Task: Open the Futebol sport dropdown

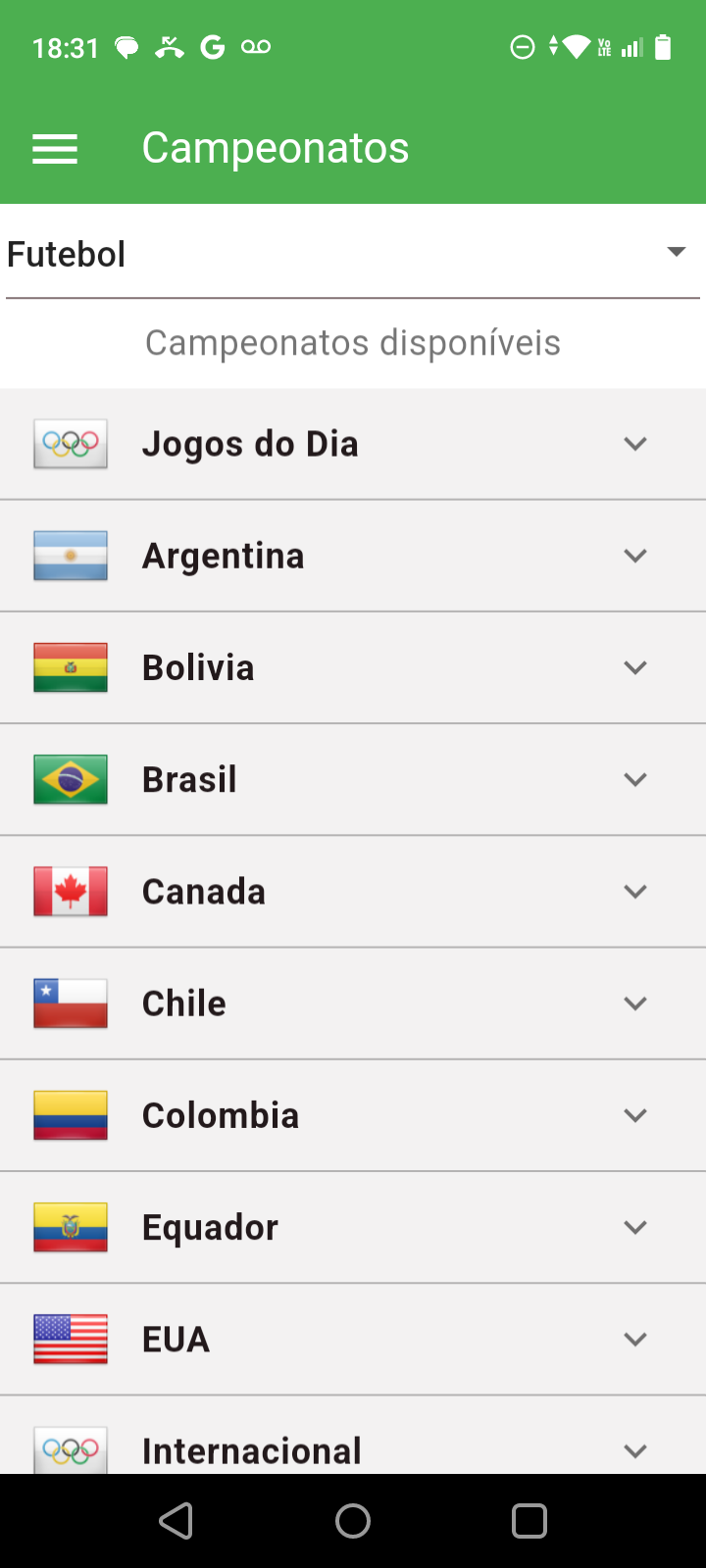Action: pyautogui.click(x=353, y=254)
